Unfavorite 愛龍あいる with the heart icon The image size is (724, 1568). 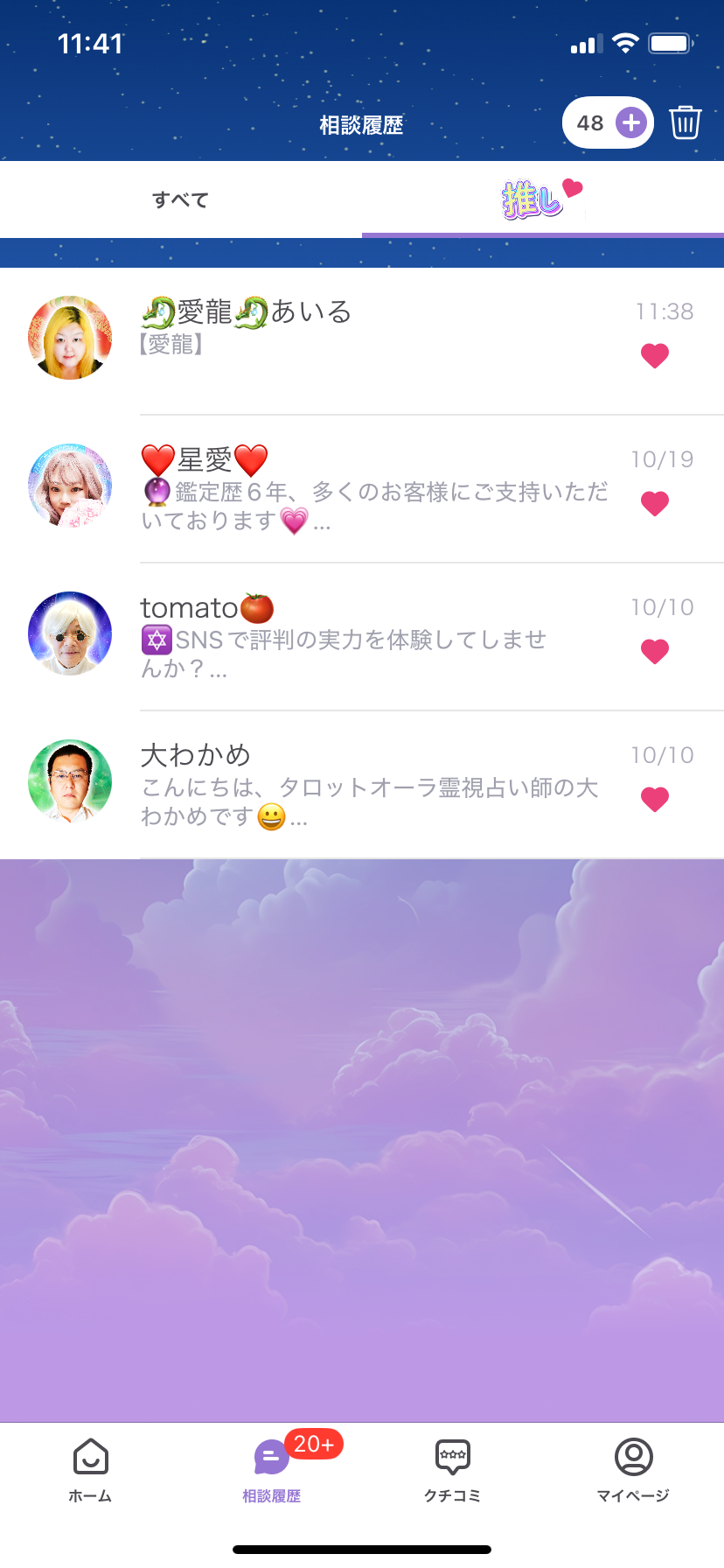click(655, 355)
